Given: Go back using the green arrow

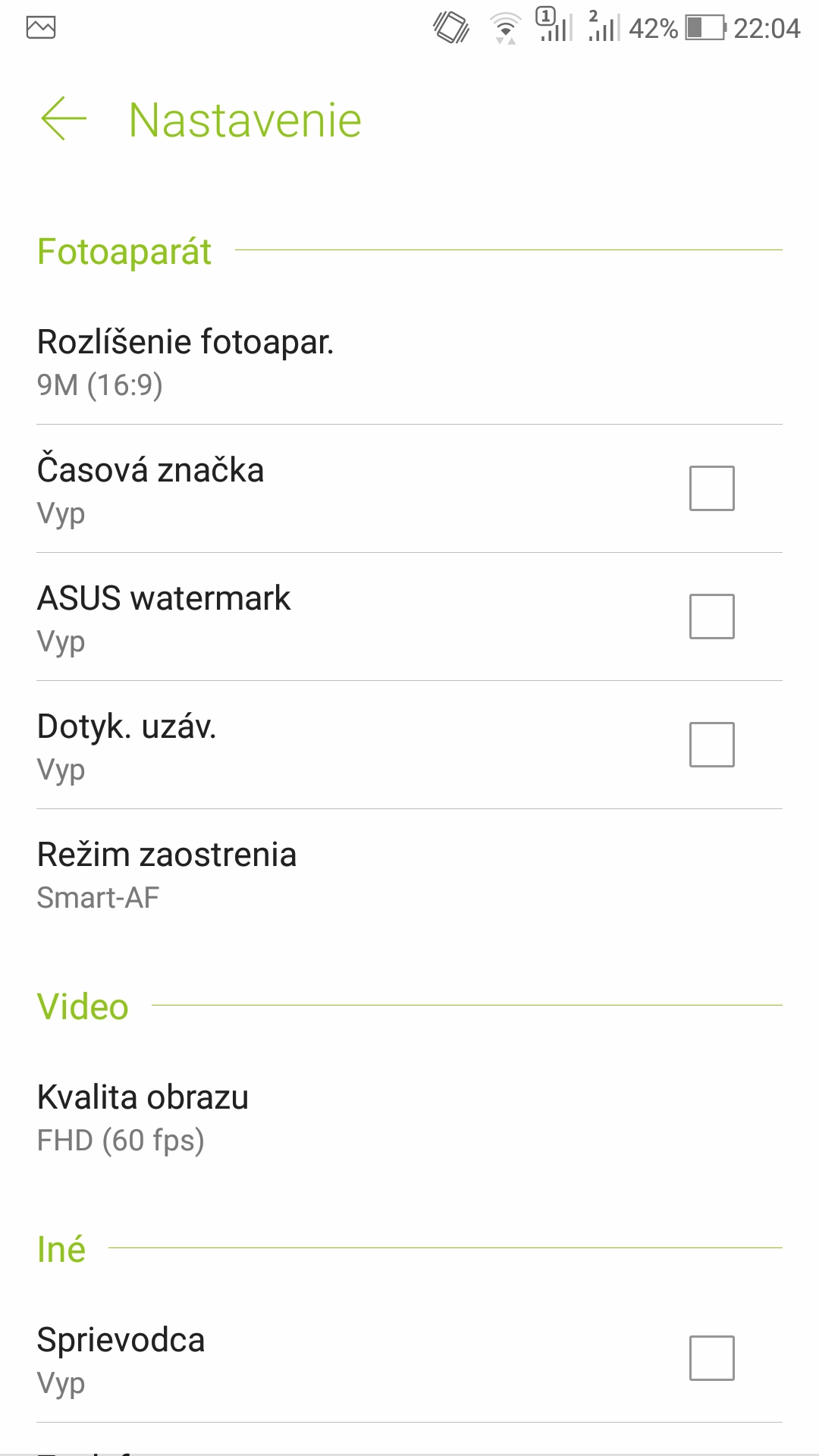Looking at the screenshot, I should tap(64, 119).
